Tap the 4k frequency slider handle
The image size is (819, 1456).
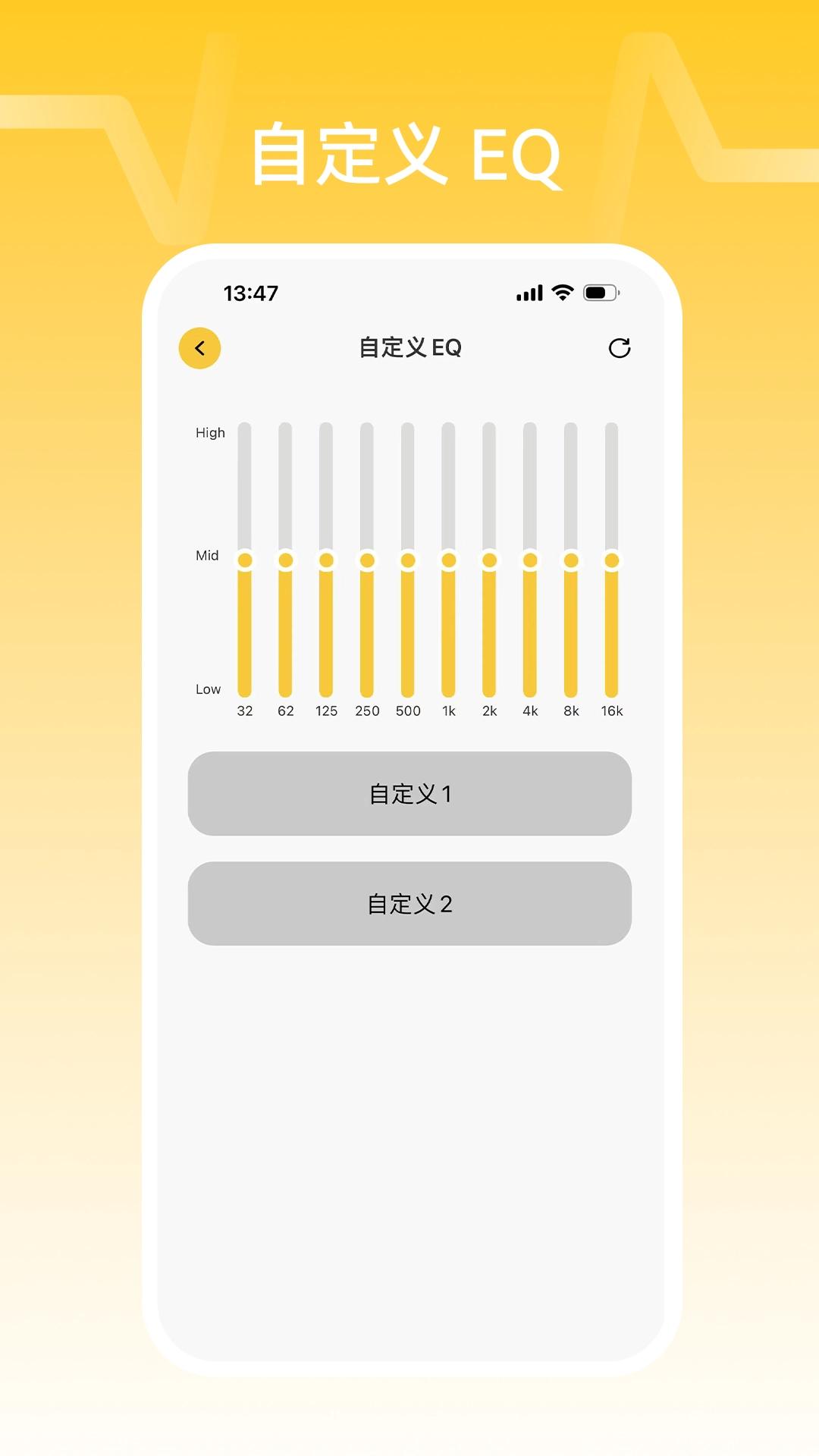(531, 561)
